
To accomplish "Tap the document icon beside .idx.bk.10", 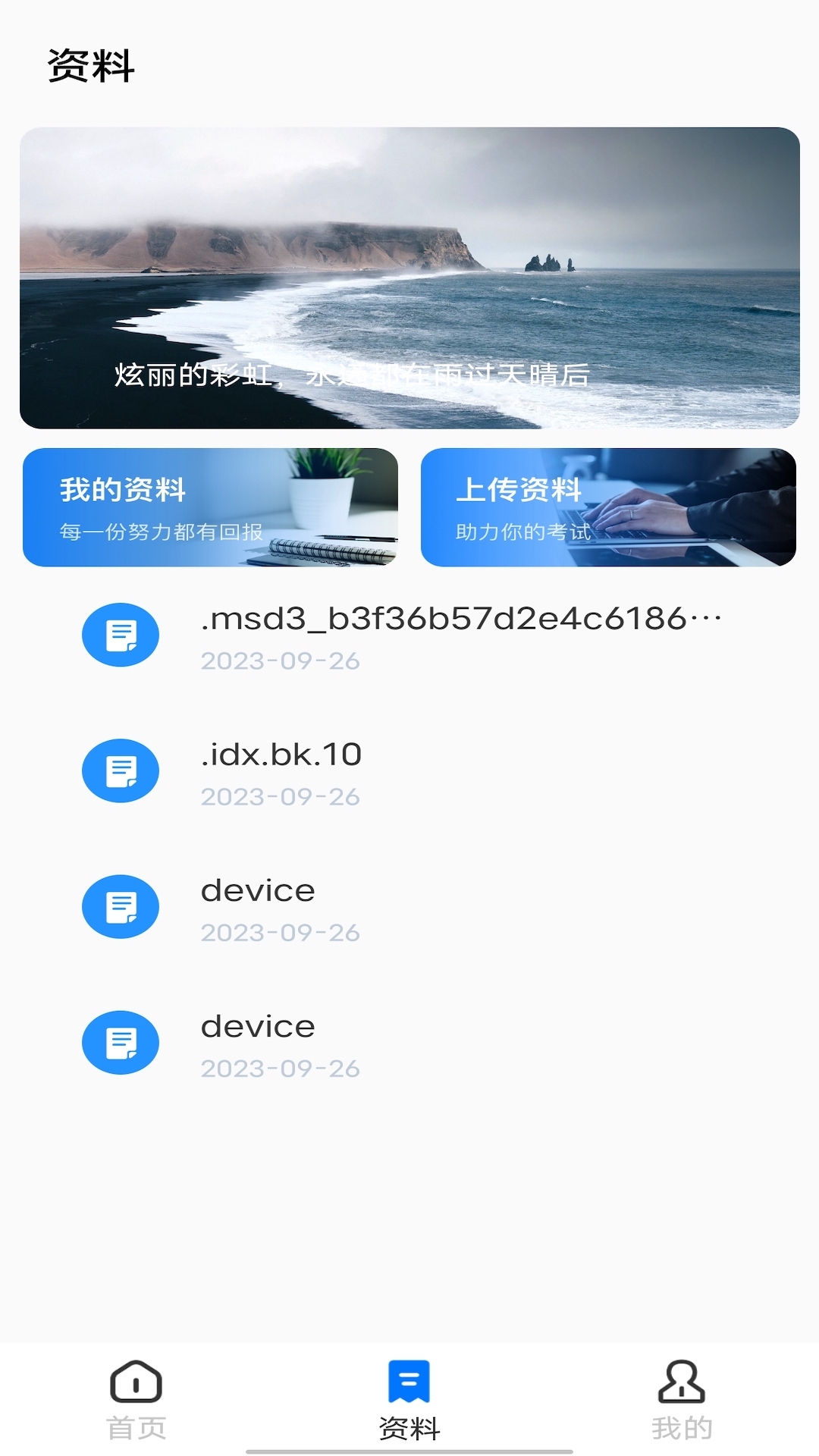I will [120, 770].
